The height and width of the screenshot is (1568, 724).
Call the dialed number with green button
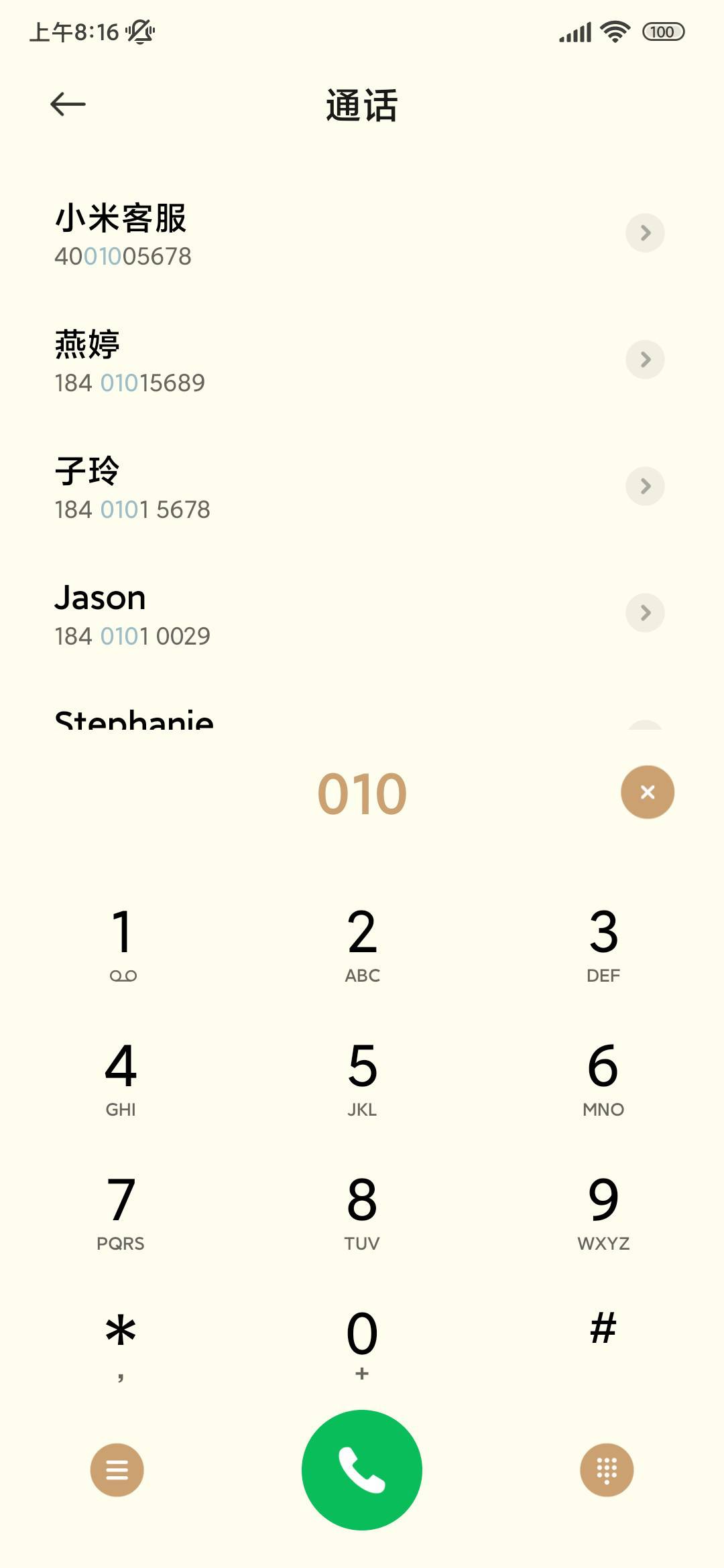click(x=362, y=1470)
